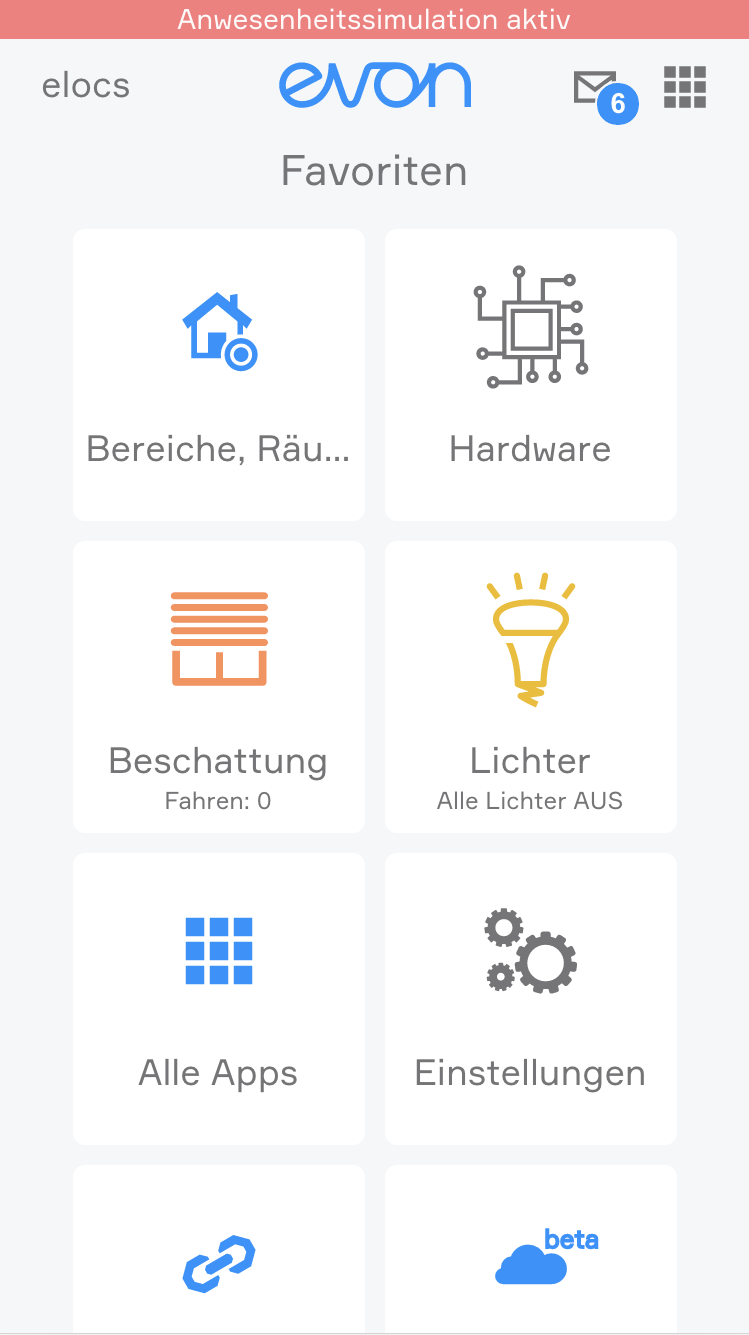
Task: Open the Alle Apps tile
Action: [x=219, y=998]
